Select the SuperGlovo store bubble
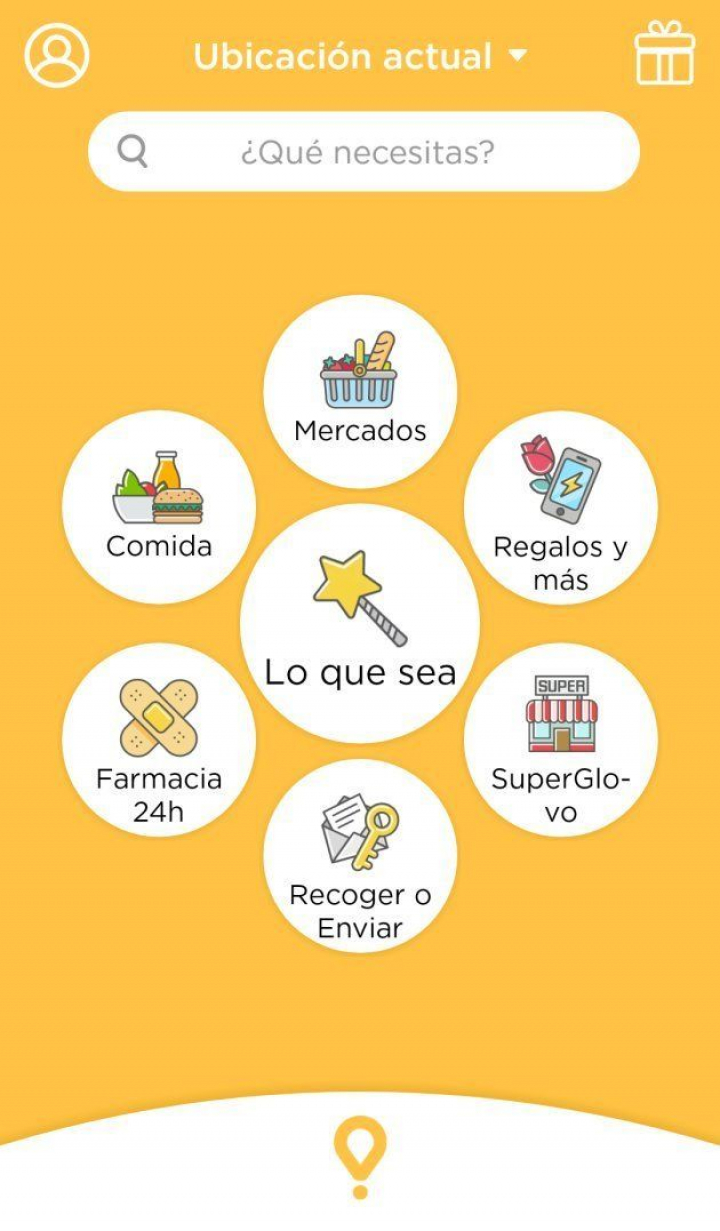Screen dimensions: 720x1231 [x=560, y=739]
